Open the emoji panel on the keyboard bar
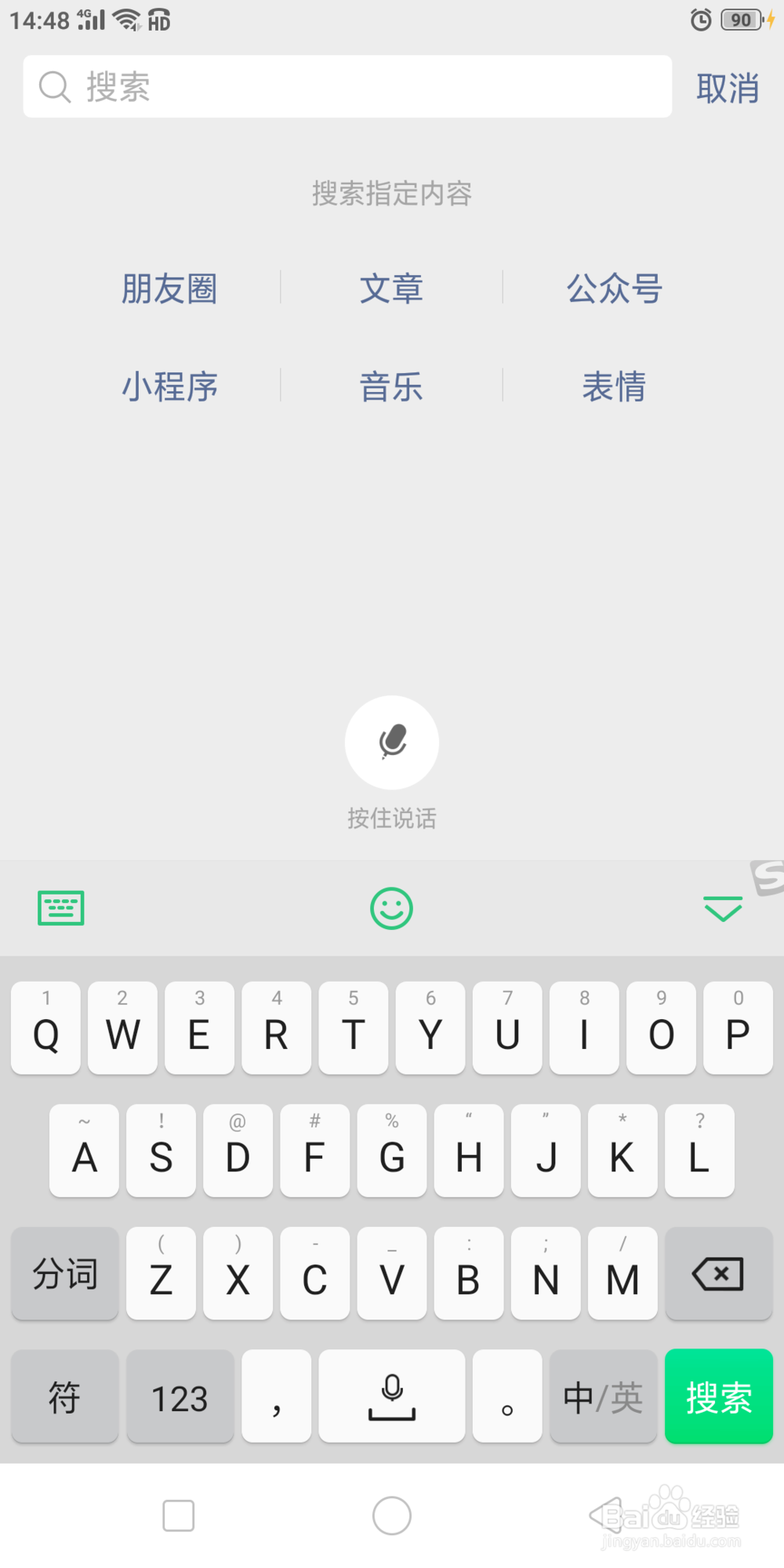 (x=392, y=908)
